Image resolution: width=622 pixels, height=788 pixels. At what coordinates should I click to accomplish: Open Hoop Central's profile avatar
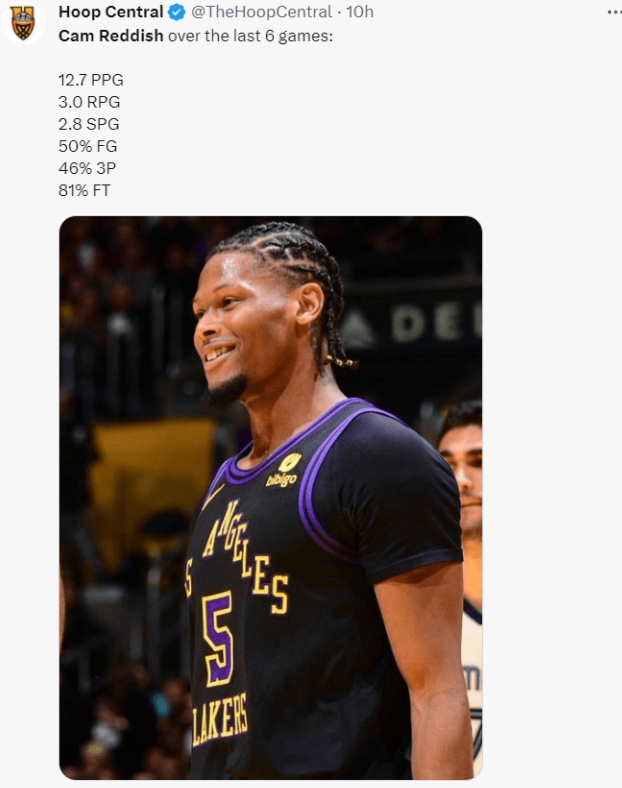22,22
